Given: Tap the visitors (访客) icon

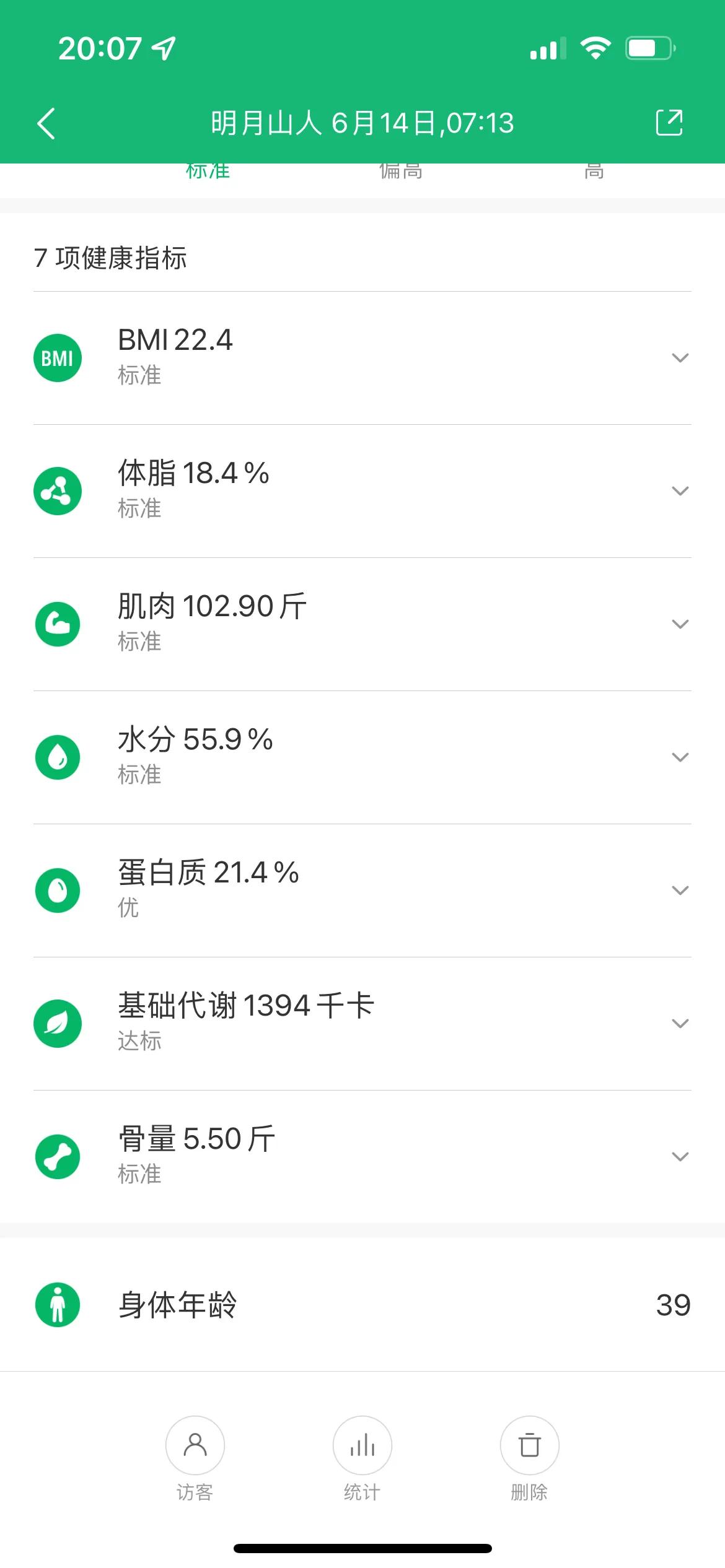Looking at the screenshot, I should click(x=195, y=1445).
